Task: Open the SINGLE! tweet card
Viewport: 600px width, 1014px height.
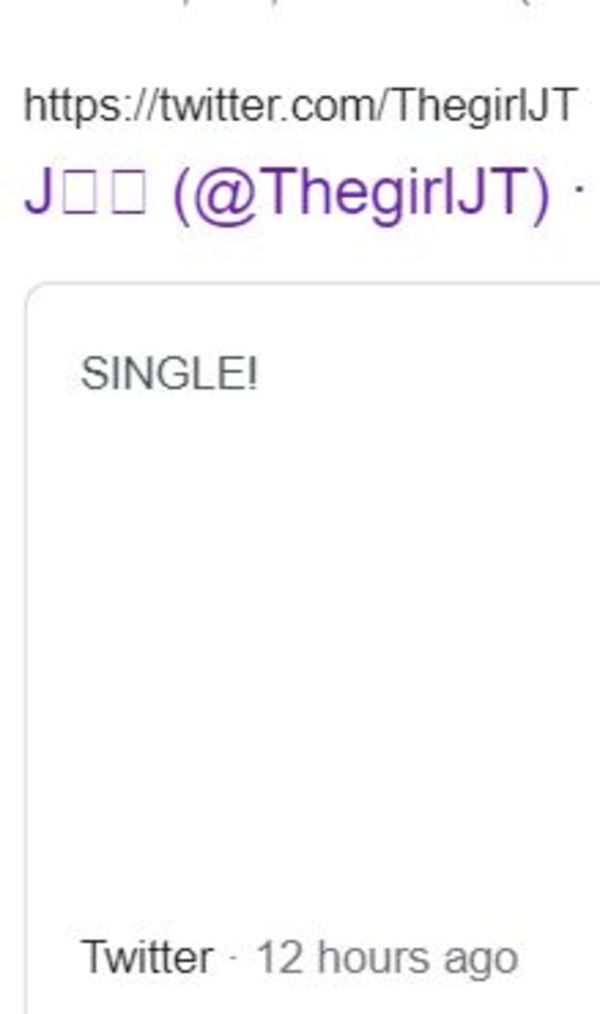Action: pos(313,648)
